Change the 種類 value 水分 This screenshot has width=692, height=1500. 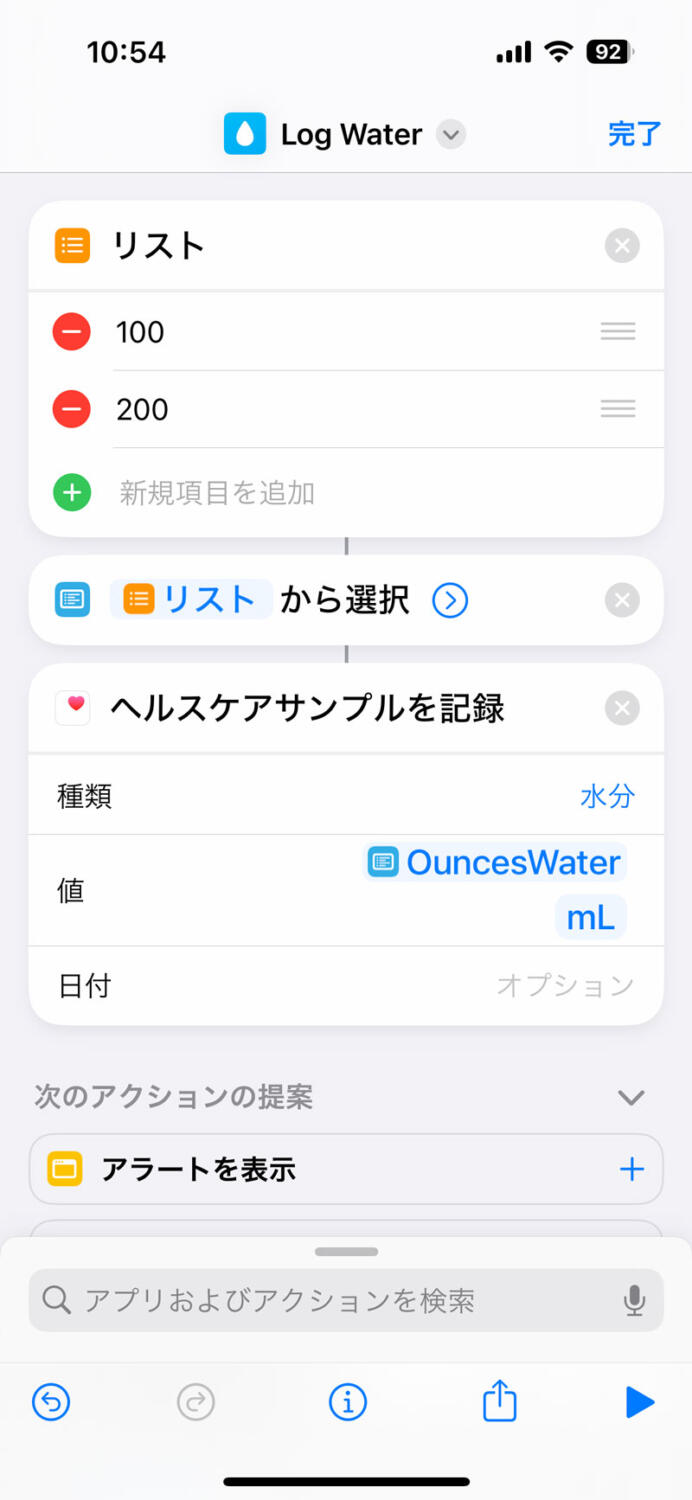[607, 796]
